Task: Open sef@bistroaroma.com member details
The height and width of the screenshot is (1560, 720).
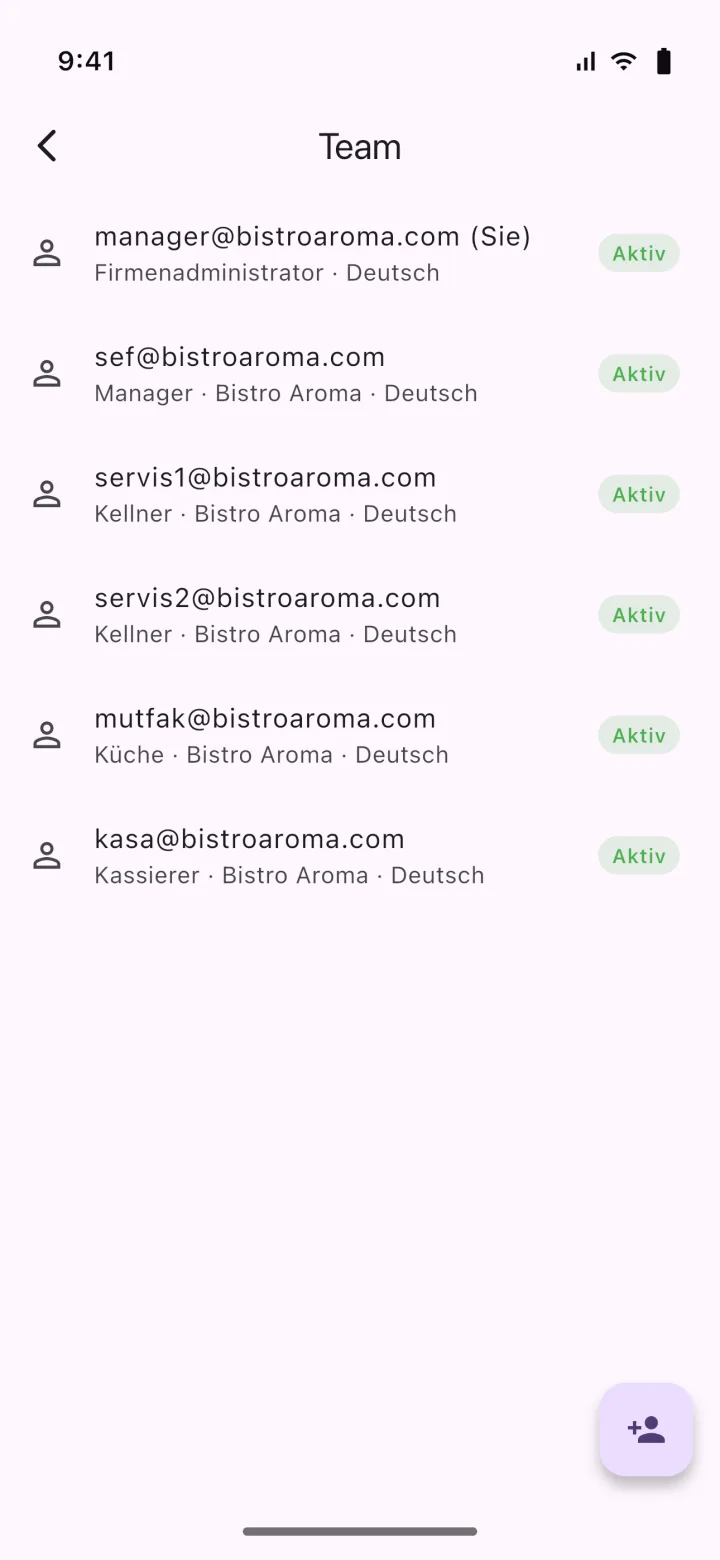Action: [x=360, y=374]
